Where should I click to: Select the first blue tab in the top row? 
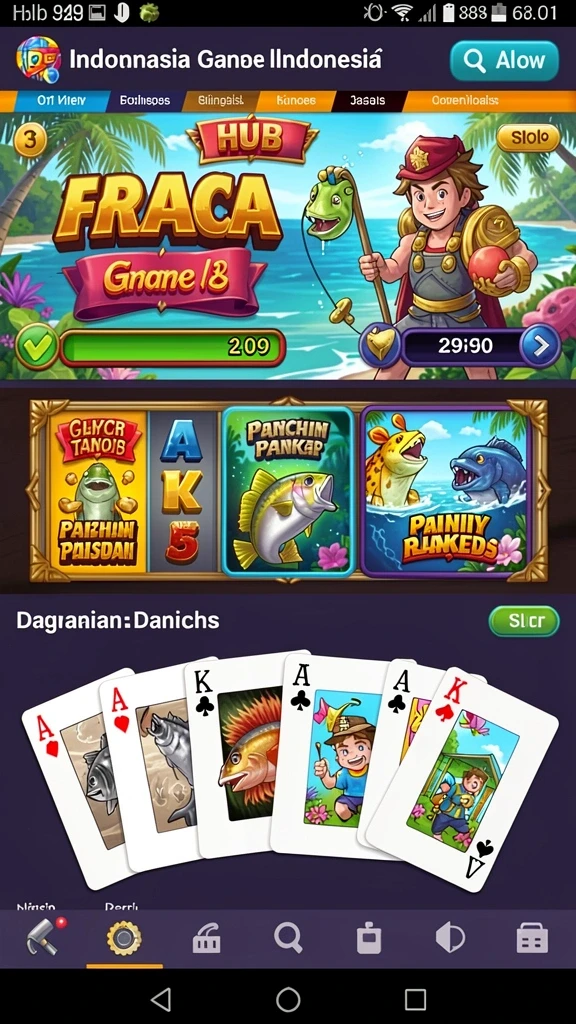(x=61, y=101)
